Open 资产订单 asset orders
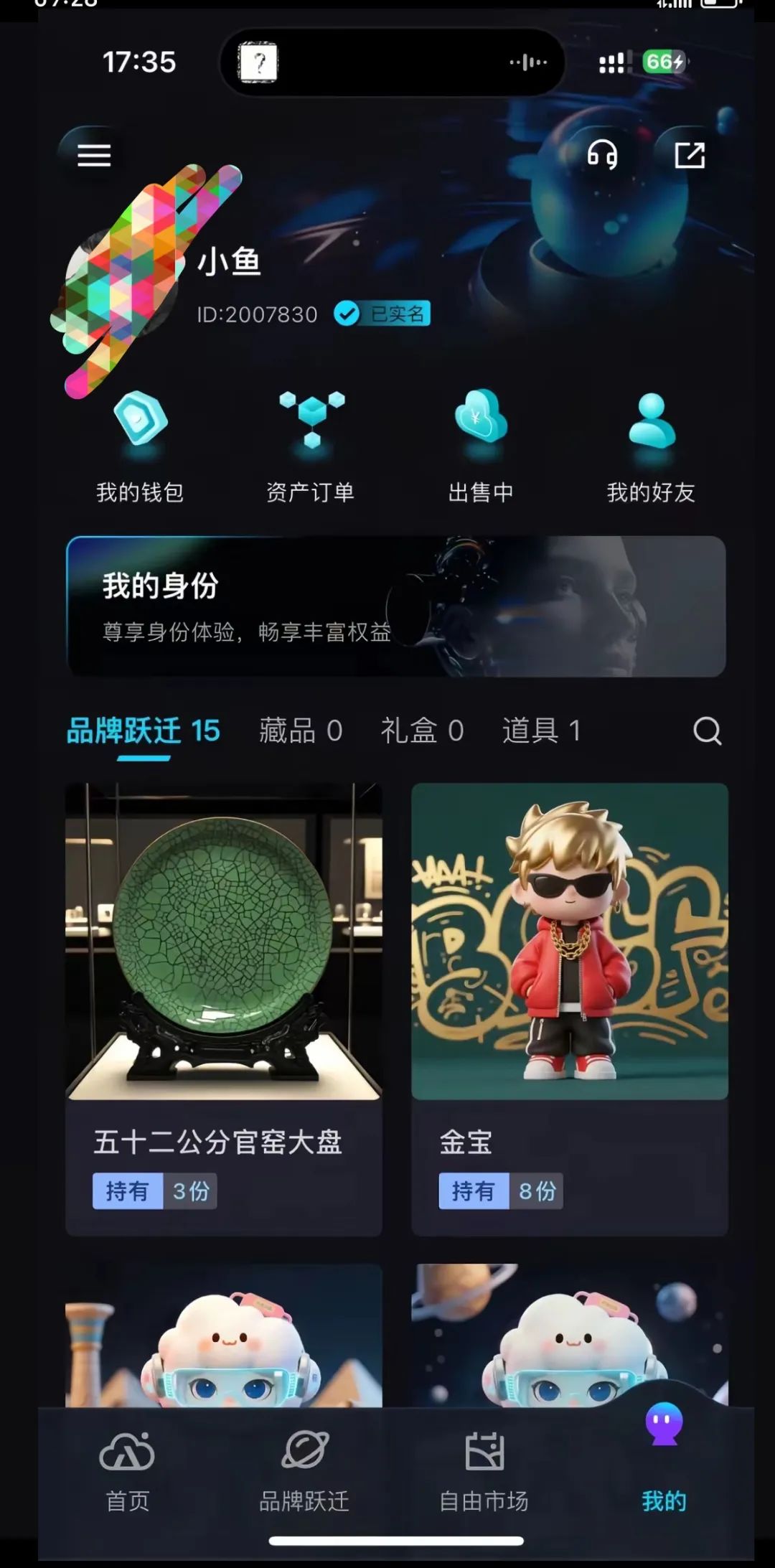Screen dimensions: 775x1568 click(311, 446)
